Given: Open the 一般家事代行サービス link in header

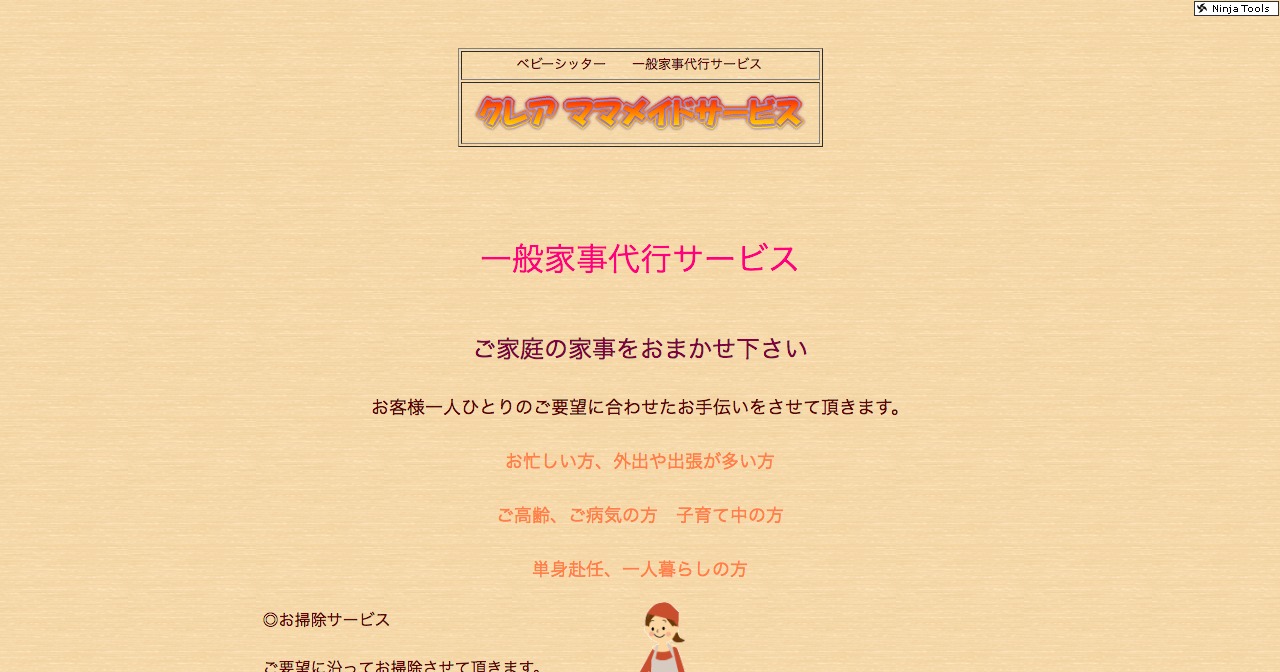Looking at the screenshot, I should coord(697,64).
